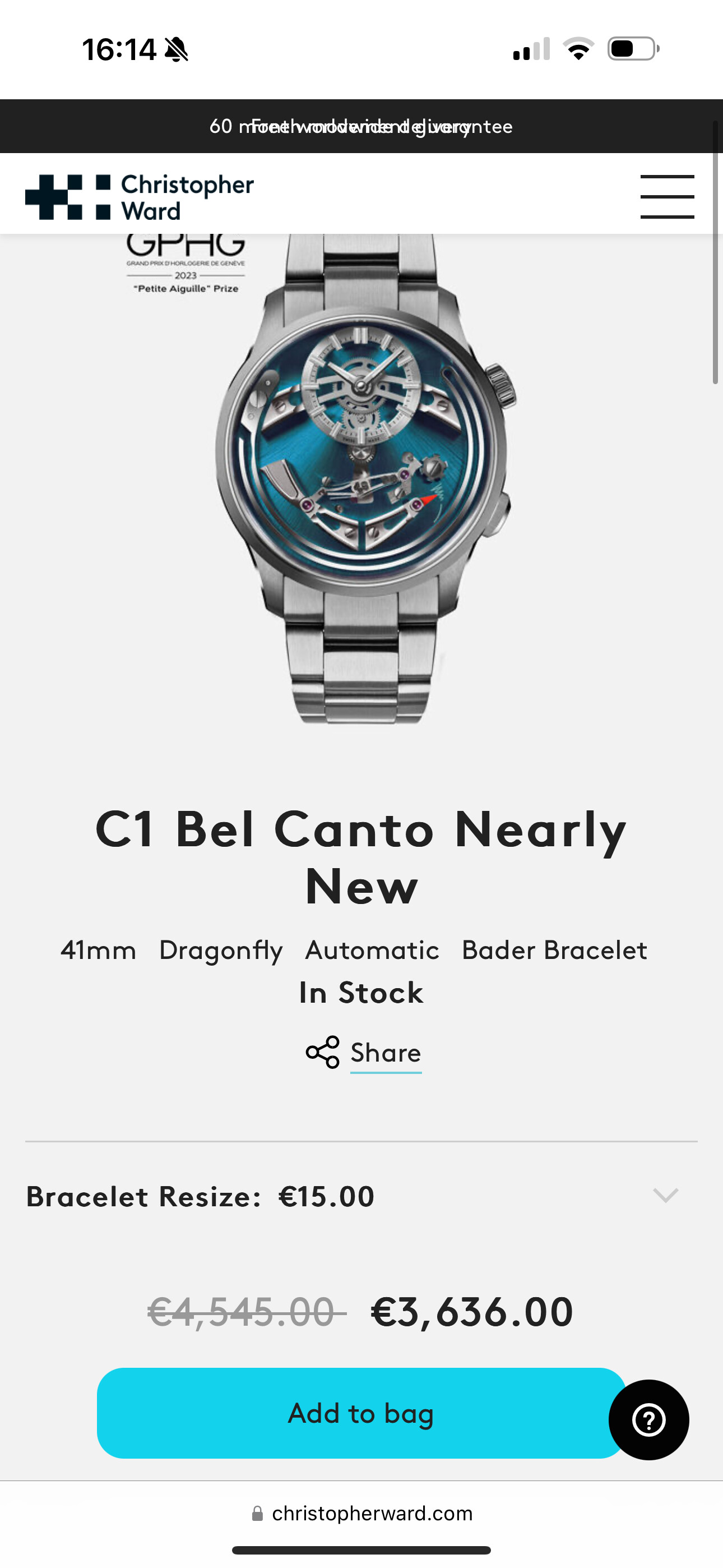Add the watch to bag
Screen dimensions: 723x1568
pyautogui.click(x=361, y=1413)
